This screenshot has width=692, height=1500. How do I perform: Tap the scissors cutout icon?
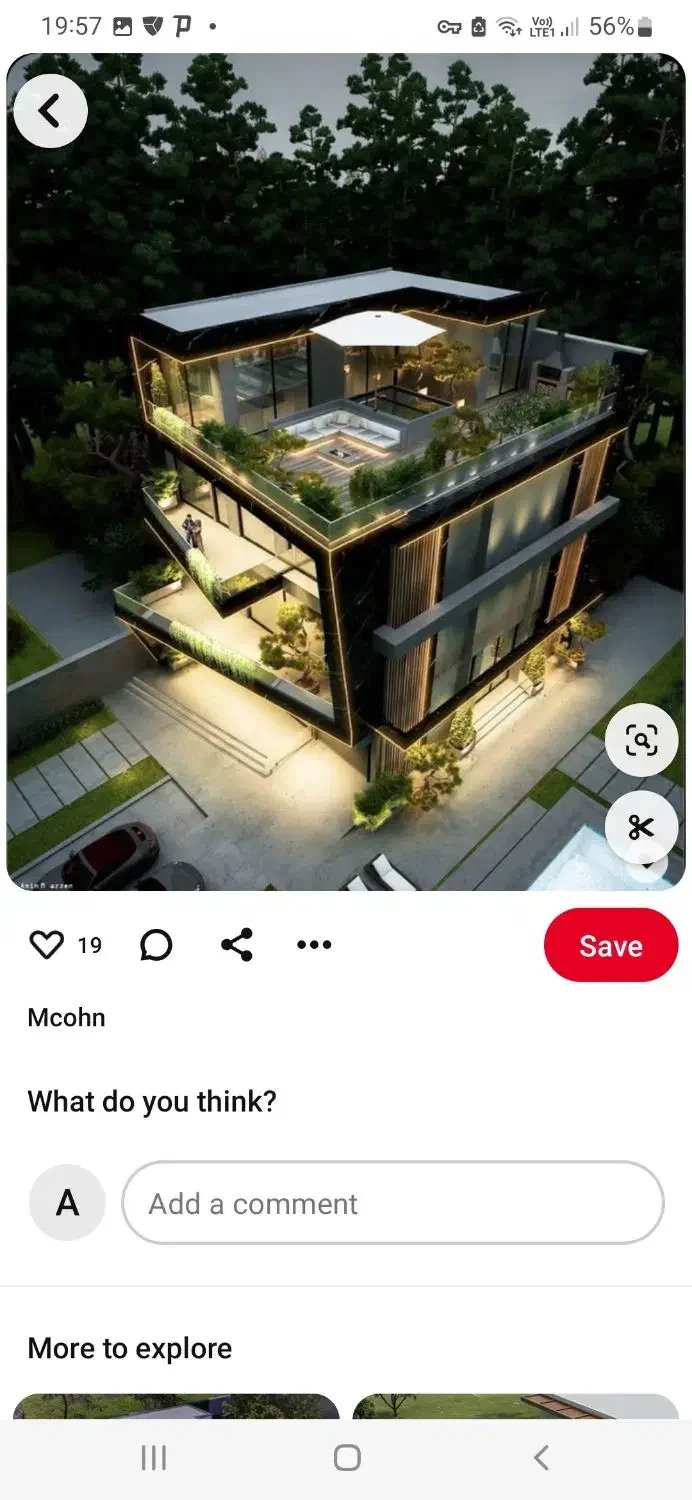coord(641,827)
